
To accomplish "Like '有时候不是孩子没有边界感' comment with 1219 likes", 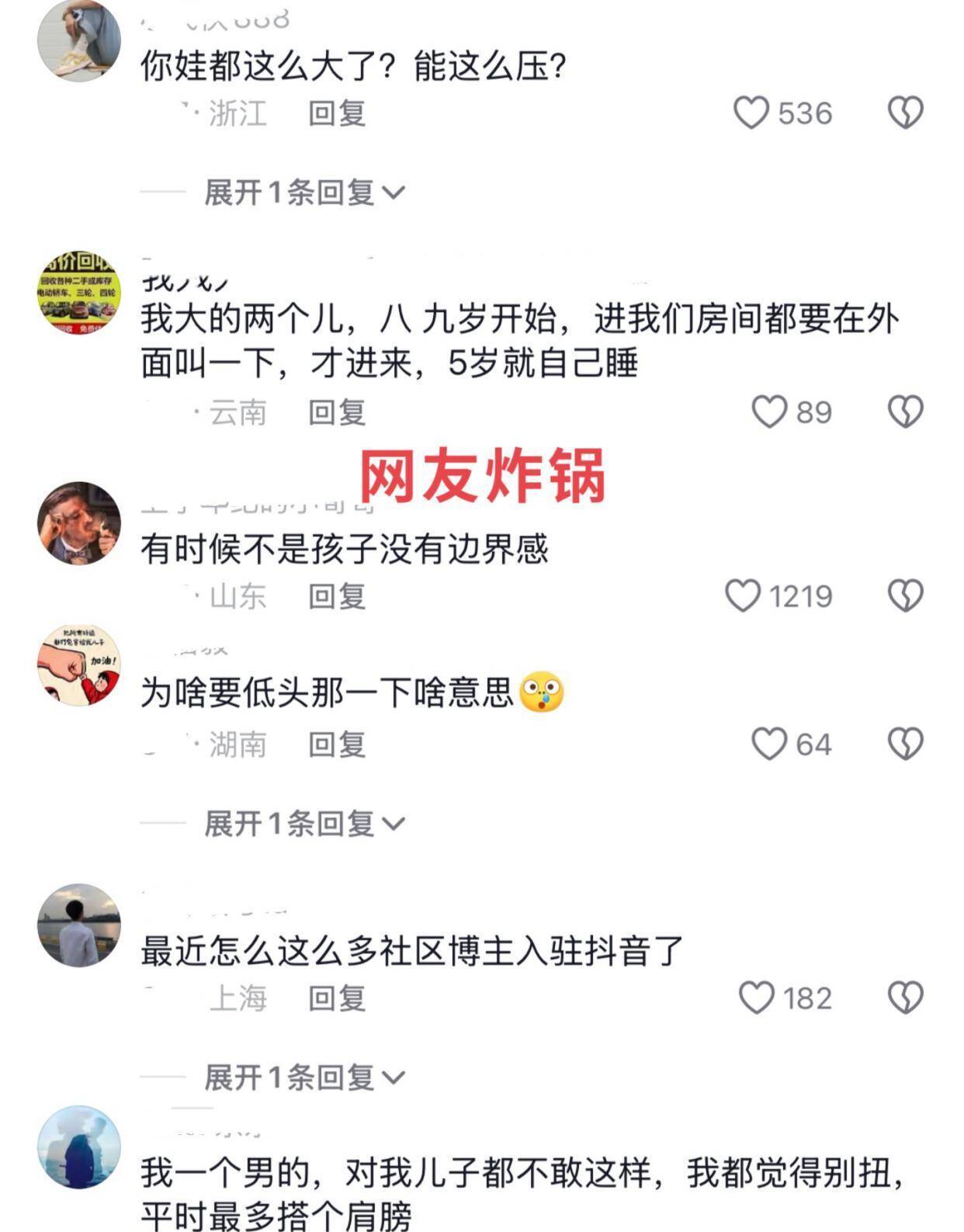I will pyautogui.click(x=743, y=595).
